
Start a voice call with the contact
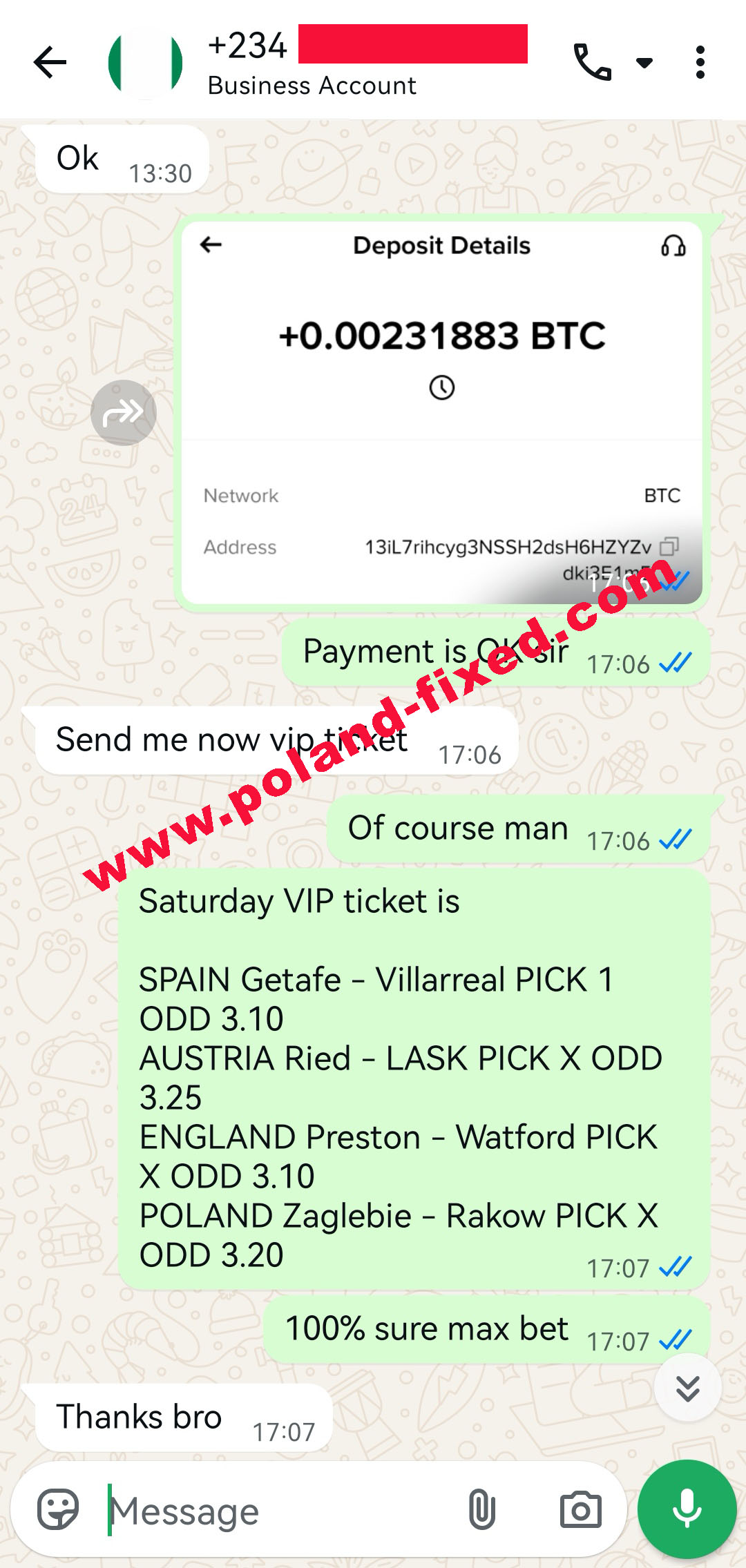pos(592,63)
